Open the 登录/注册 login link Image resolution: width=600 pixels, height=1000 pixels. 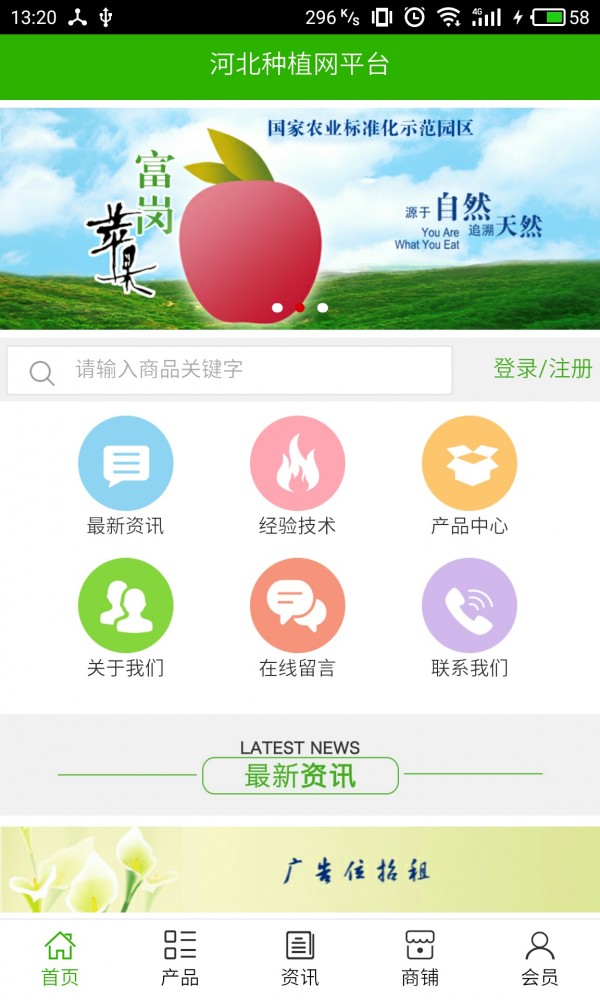point(542,369)
